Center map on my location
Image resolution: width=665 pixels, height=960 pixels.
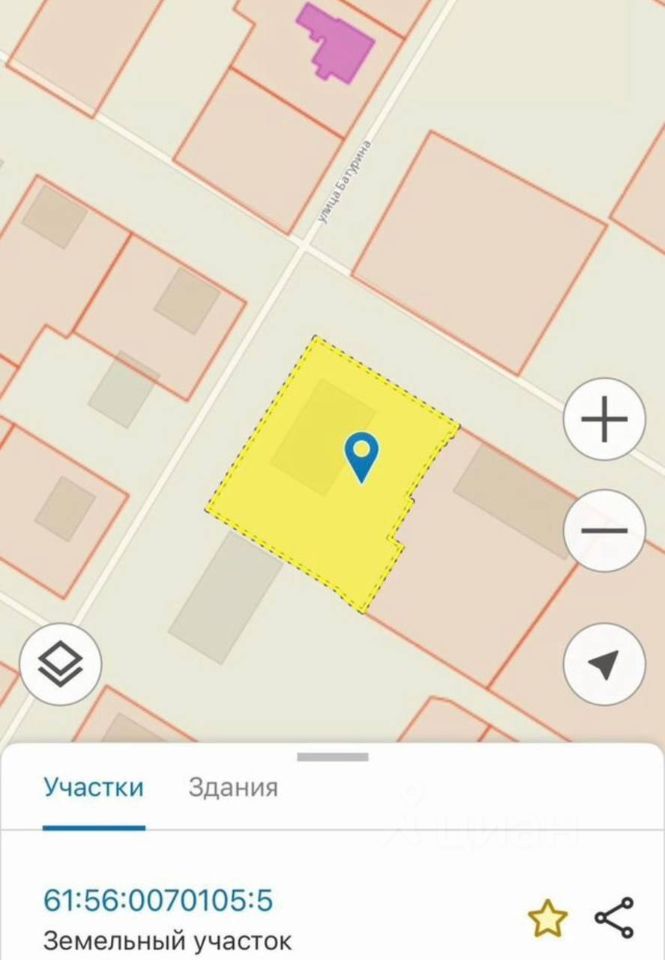coord(604,664)
